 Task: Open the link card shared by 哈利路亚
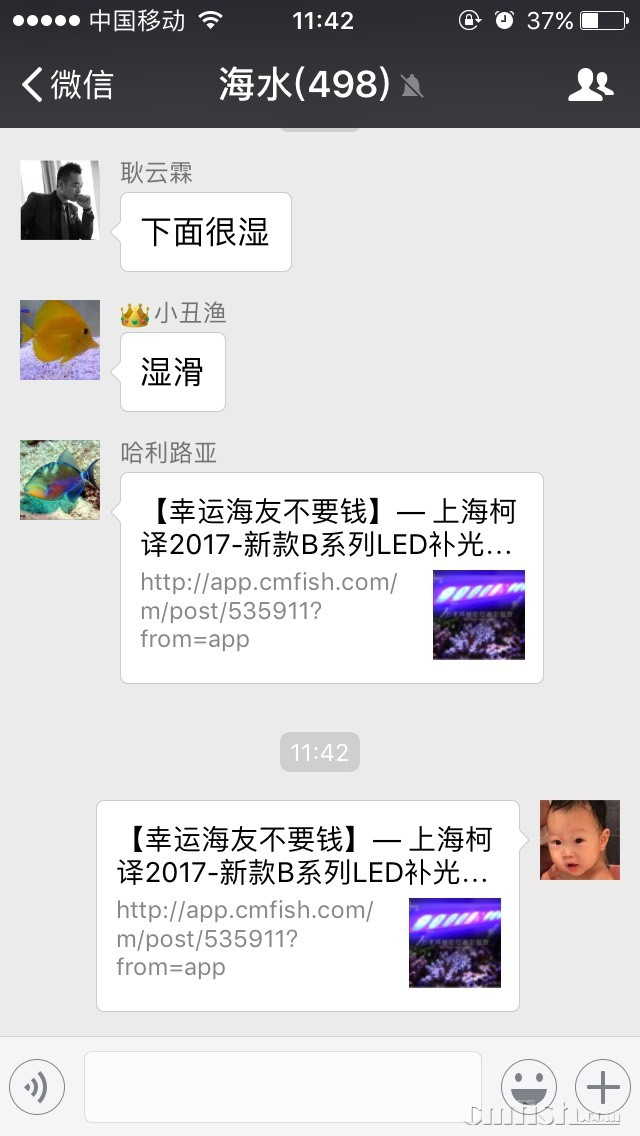331,578
